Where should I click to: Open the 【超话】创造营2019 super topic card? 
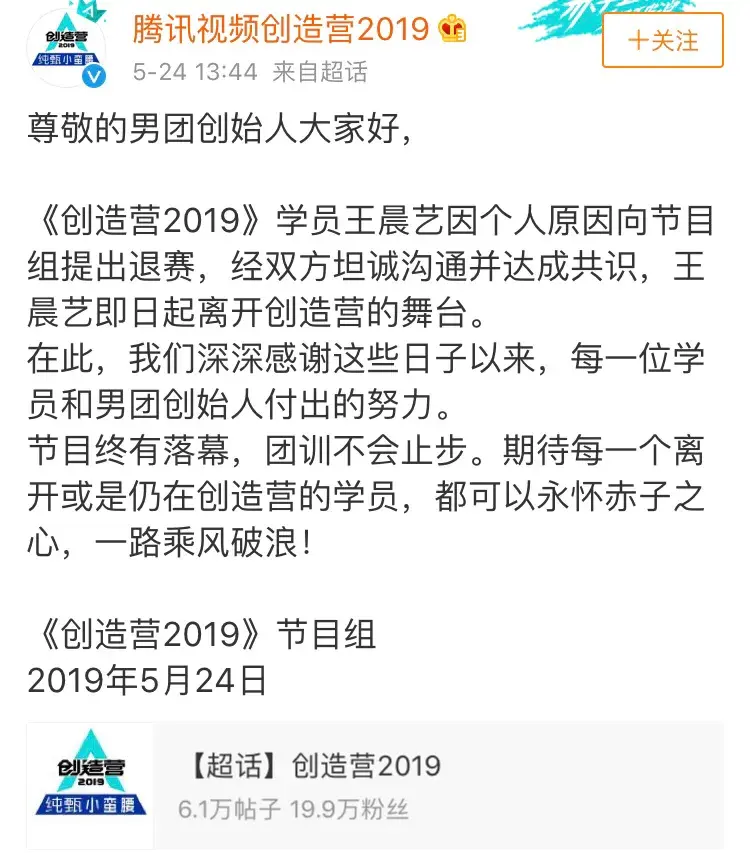click(x=374, y=785)
